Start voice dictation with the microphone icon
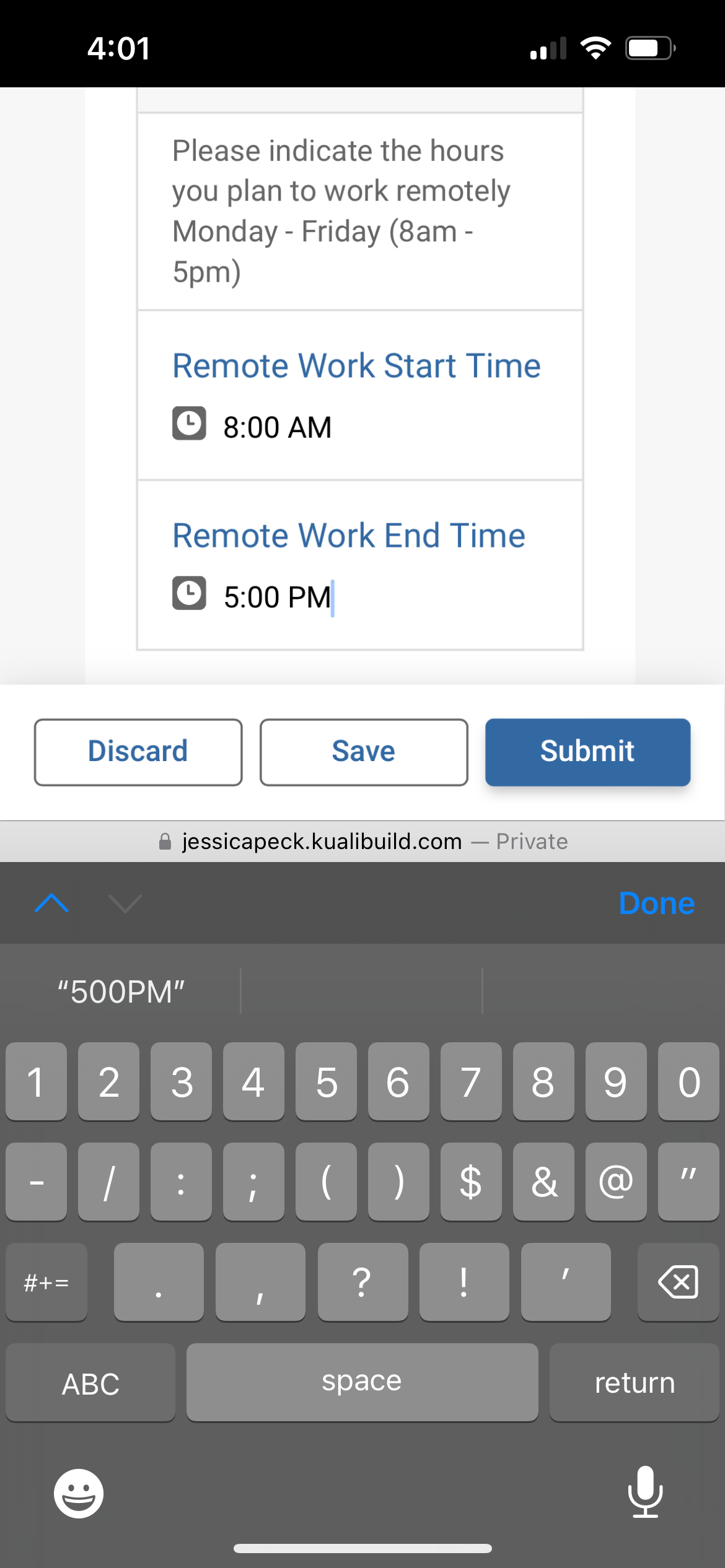 (x=646, y=1493)
